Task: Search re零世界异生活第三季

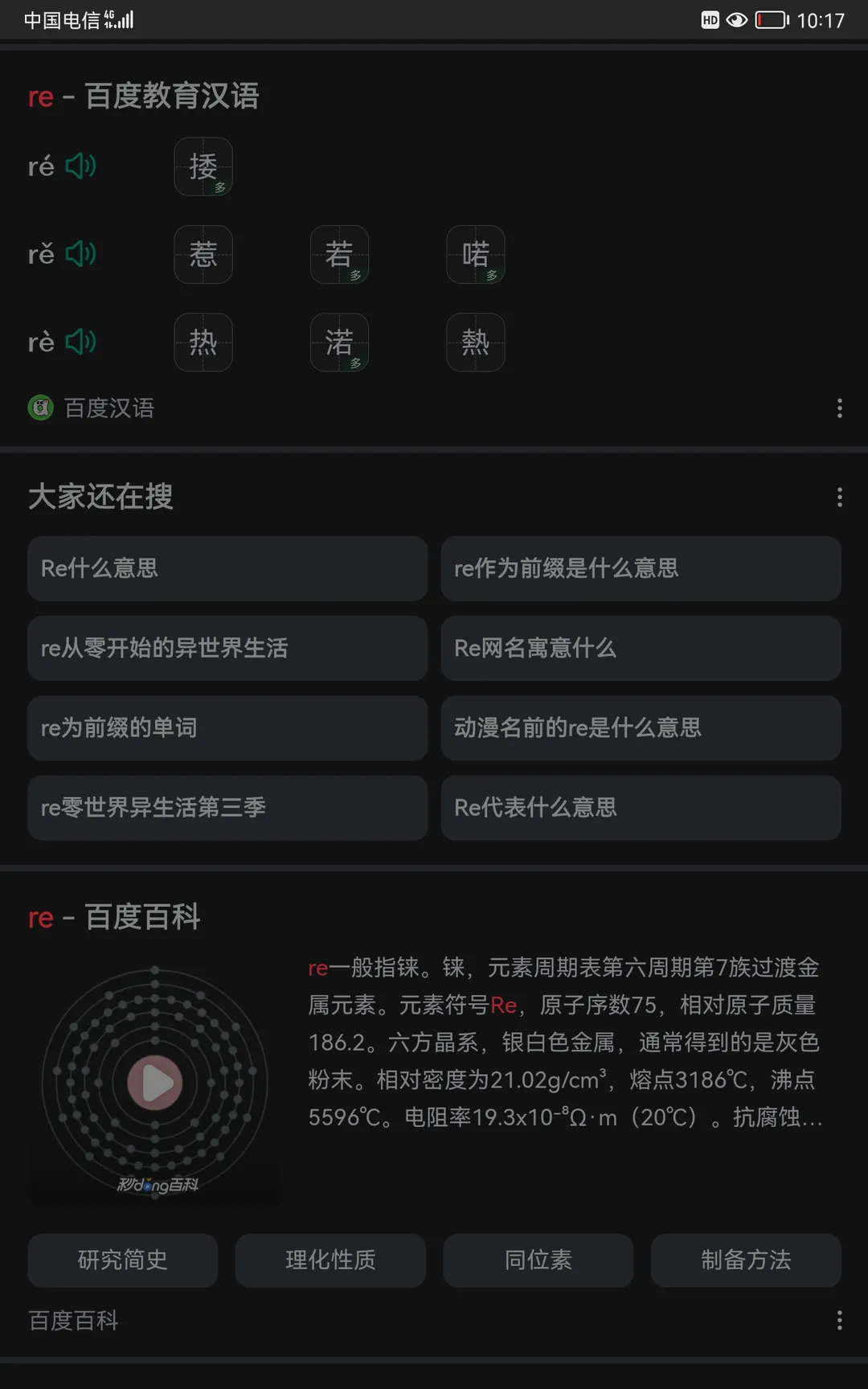Action: 227,807
